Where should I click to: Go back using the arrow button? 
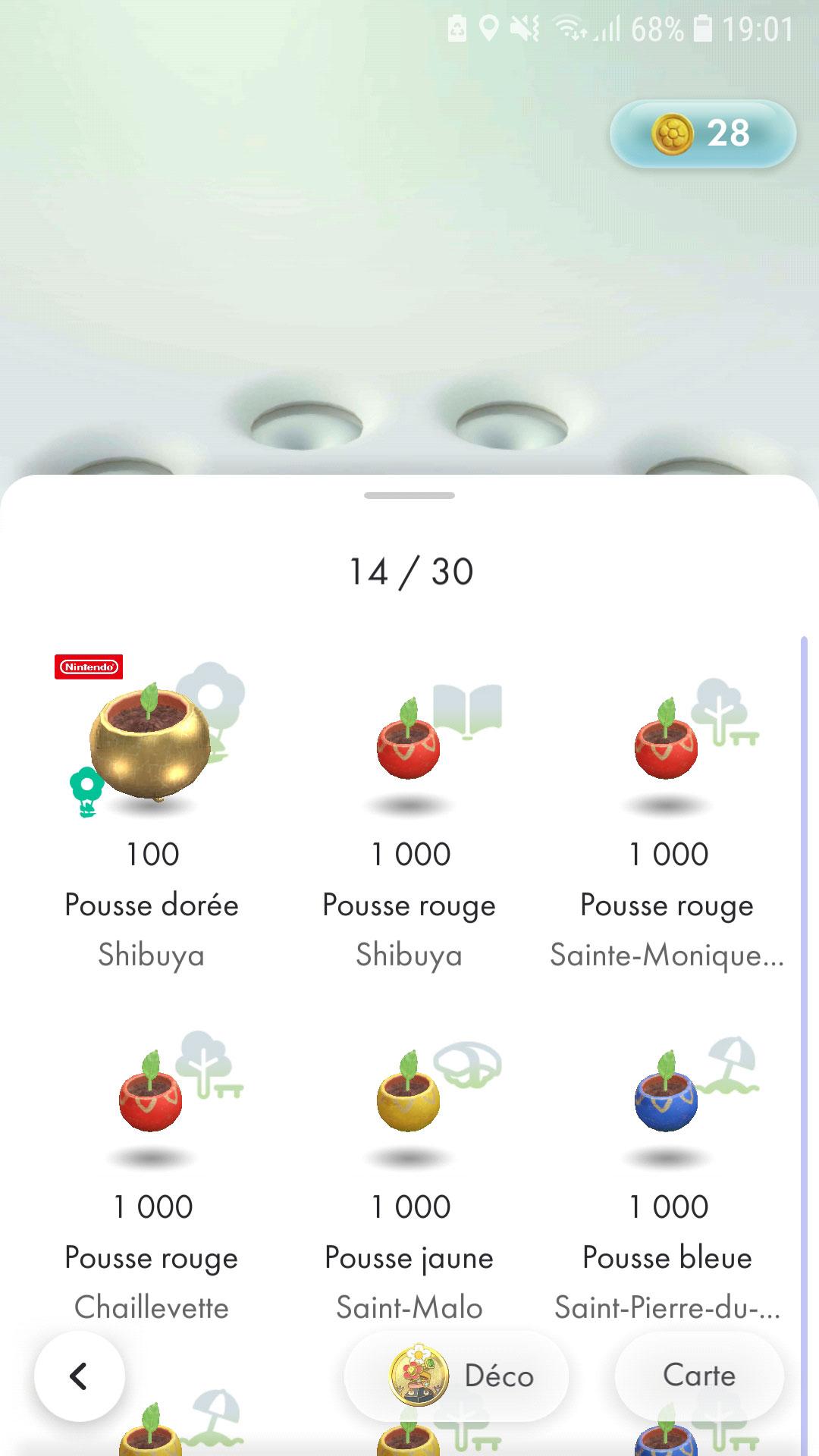[x=79, y=1376]
